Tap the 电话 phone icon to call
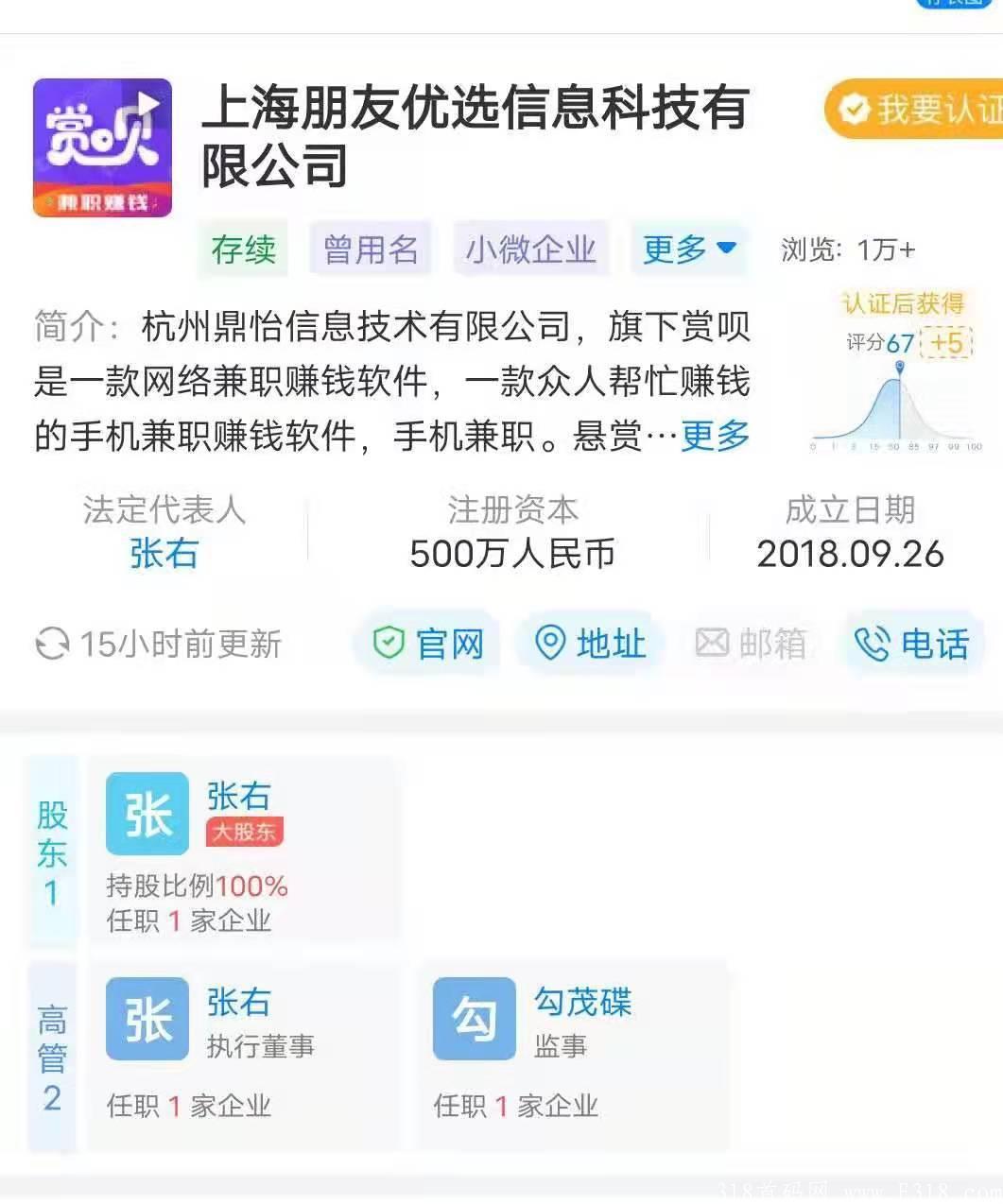The image size is (1003, 1204). pos(872,643)
